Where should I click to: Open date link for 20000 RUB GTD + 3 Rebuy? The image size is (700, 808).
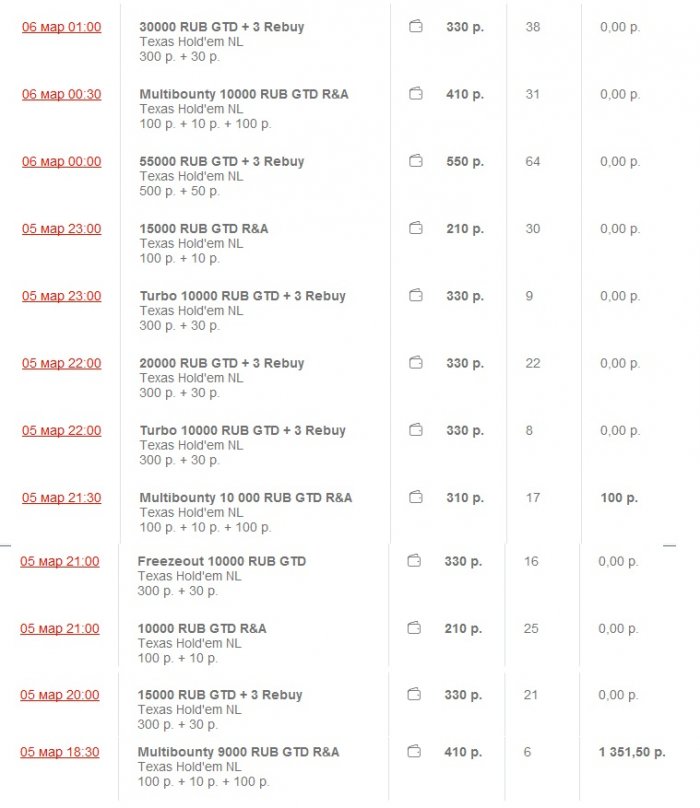coord(61,363)
